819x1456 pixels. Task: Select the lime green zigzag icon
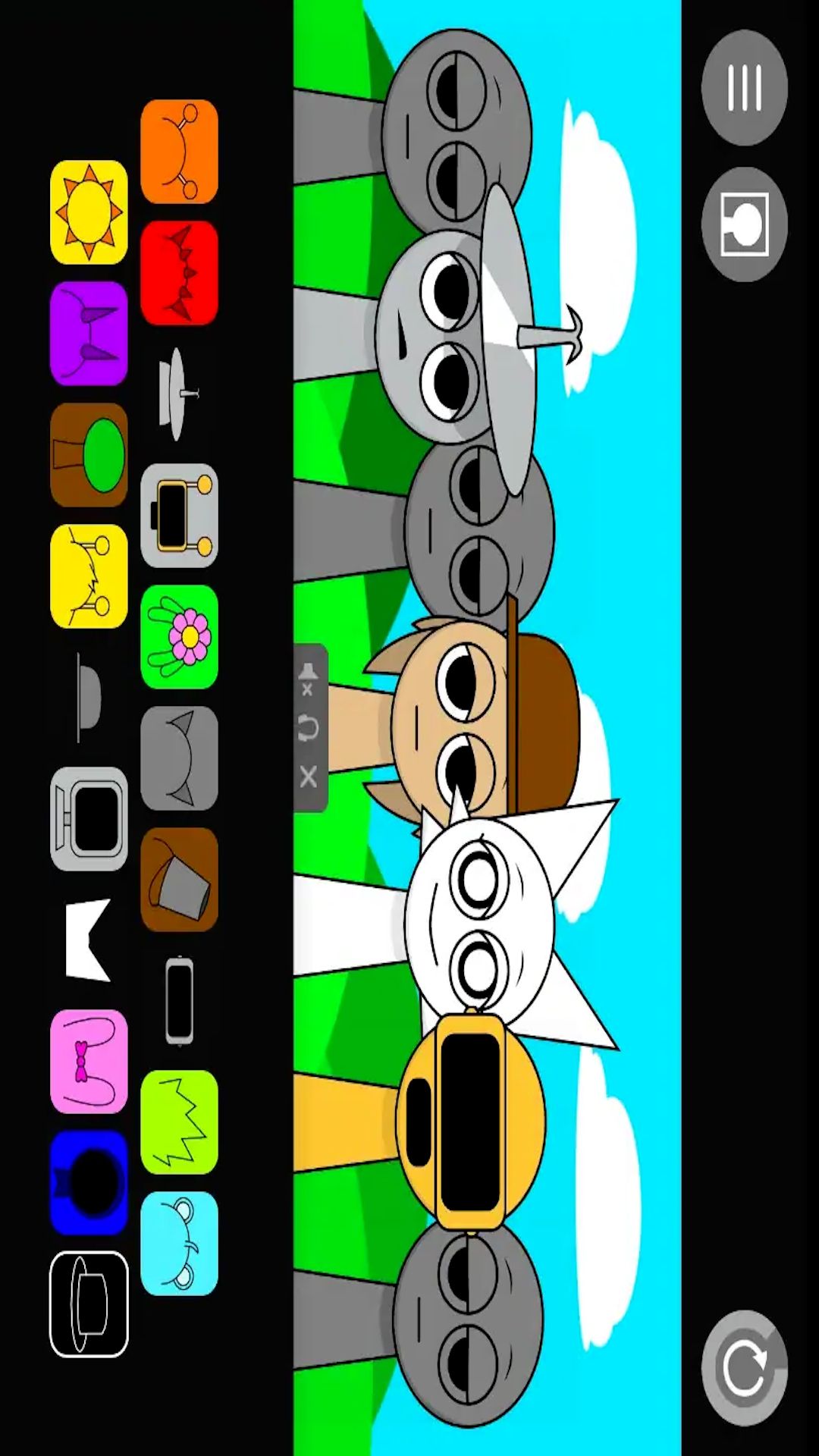[x=179, y=1122]
